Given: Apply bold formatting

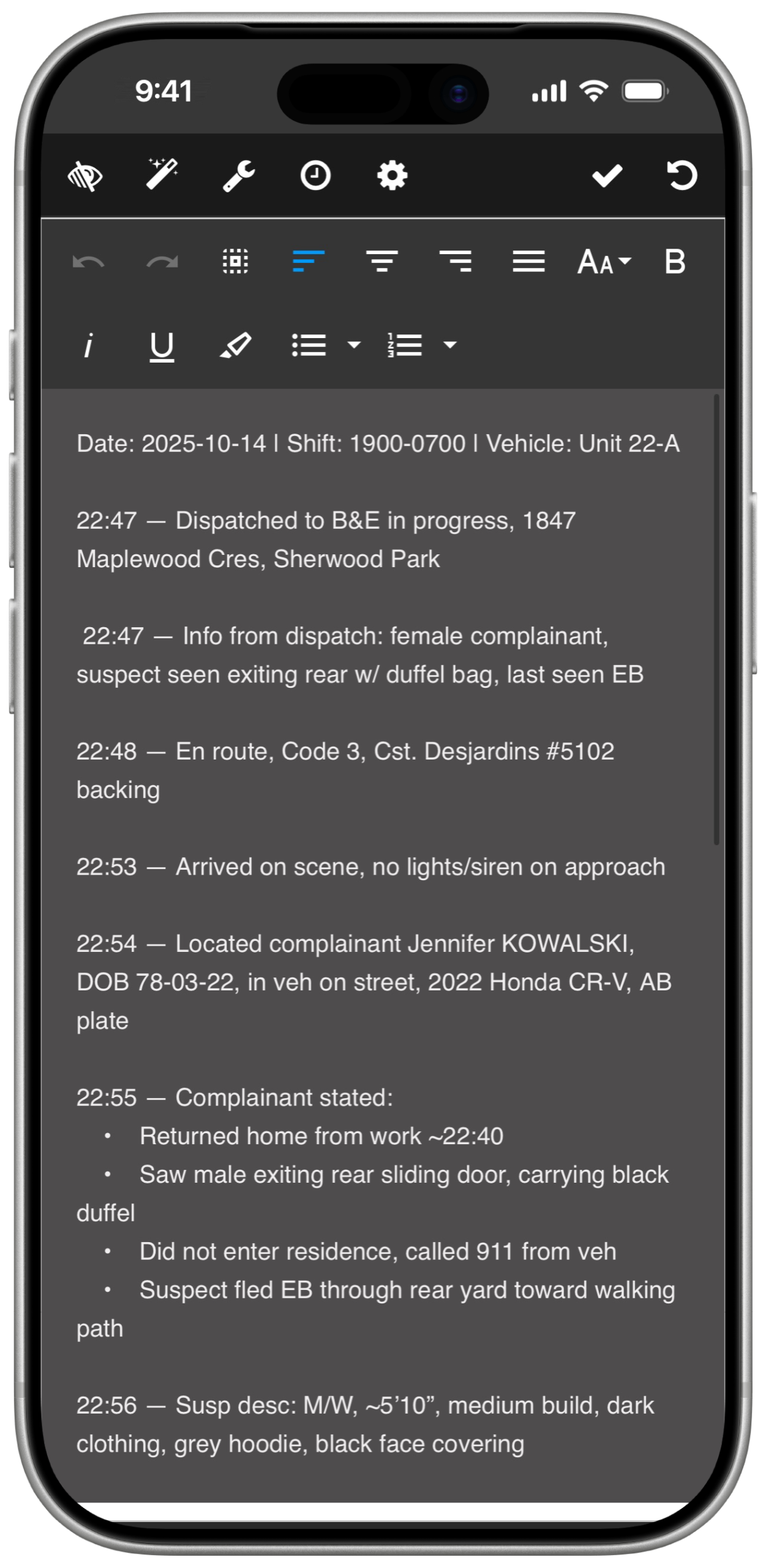Looking at the screenshot, I should [675, 262].
